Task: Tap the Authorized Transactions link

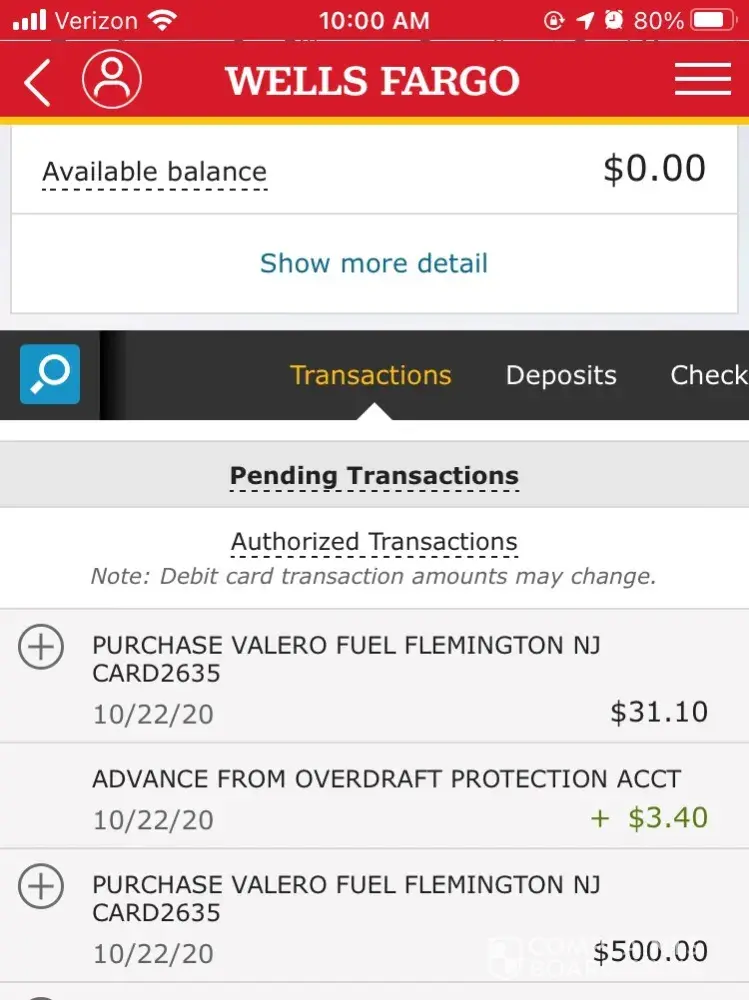Action: [x=374, y=542]
